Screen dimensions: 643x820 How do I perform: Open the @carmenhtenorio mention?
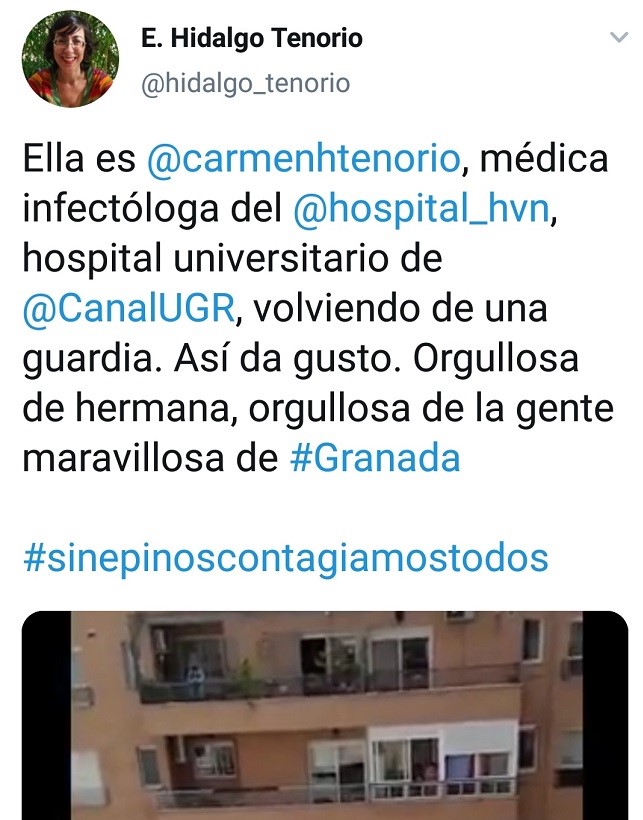pyautogui.click(x=304, y=159)
